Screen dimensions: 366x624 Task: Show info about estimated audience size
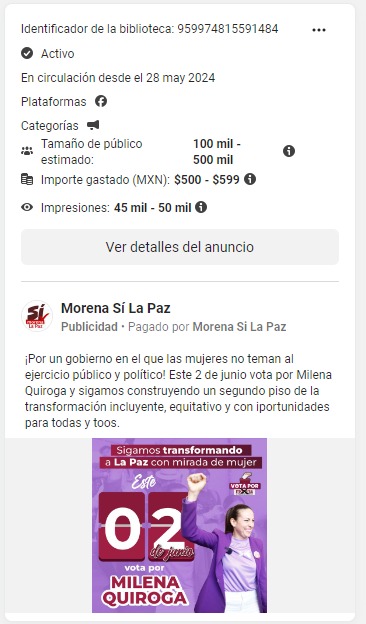coord(289,151)
